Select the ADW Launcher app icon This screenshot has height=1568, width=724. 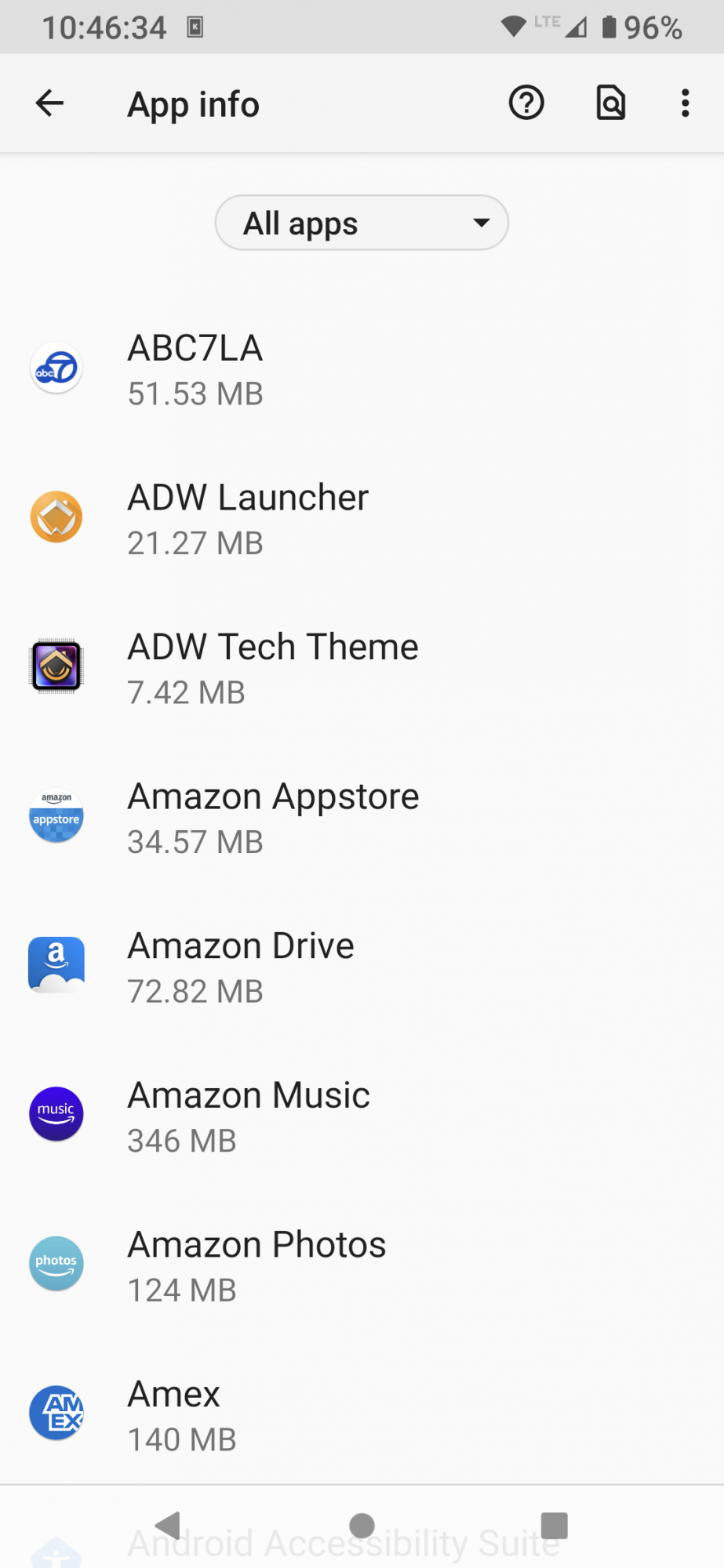[56, 516]
